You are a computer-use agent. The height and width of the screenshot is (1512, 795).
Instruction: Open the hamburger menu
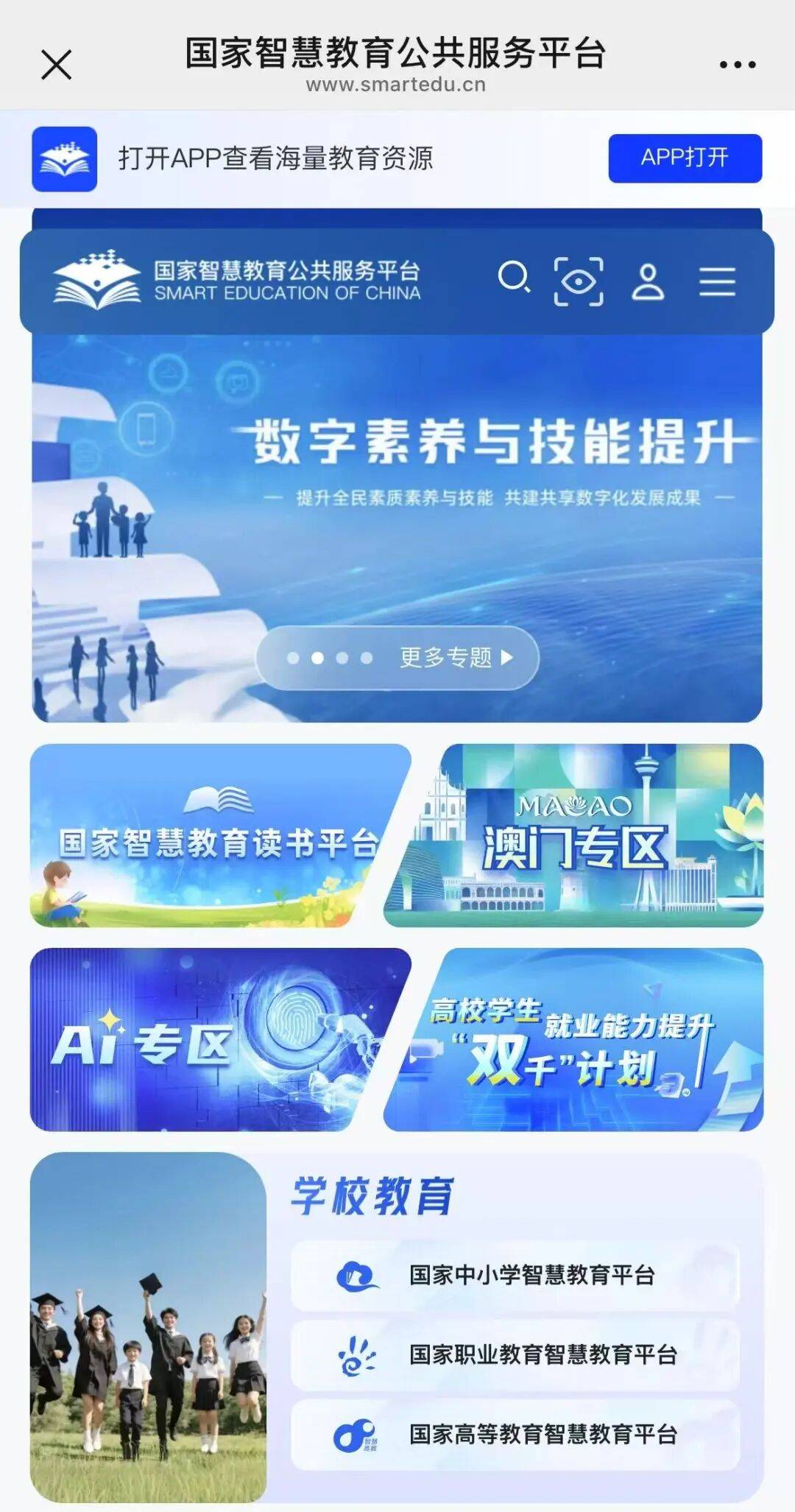(717, 281)
